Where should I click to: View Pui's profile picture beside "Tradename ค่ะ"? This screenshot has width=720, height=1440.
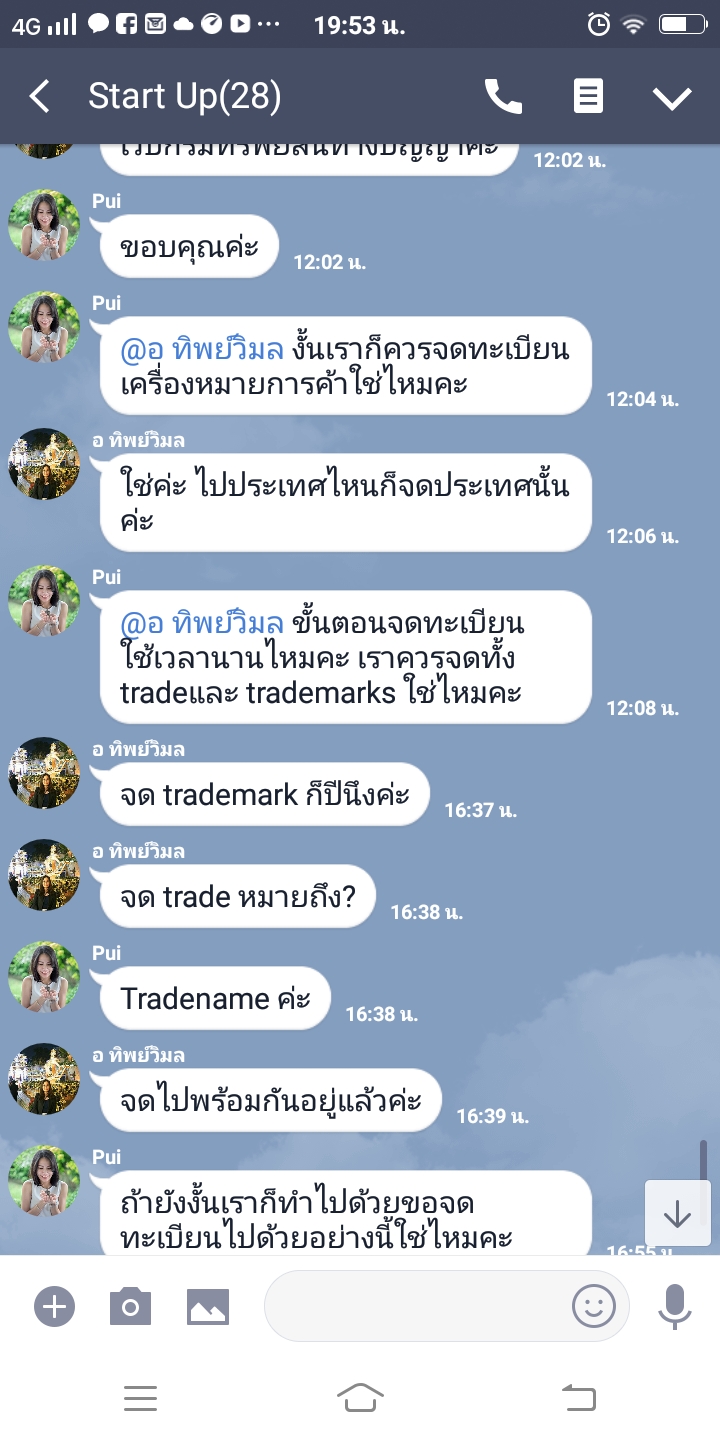click(x=44, y=977)
